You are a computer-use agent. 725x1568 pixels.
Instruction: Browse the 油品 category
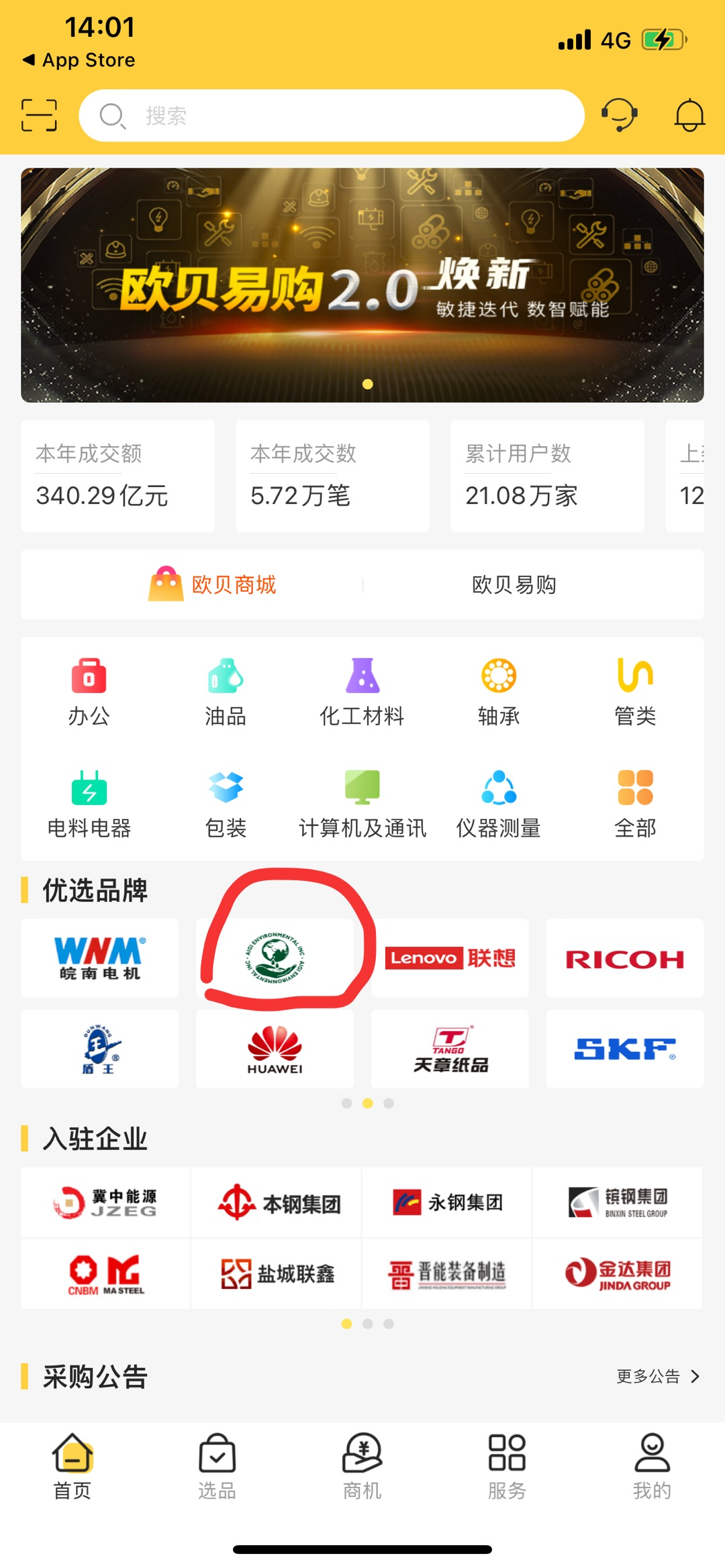pyautogui.click(x=226, y=692)
